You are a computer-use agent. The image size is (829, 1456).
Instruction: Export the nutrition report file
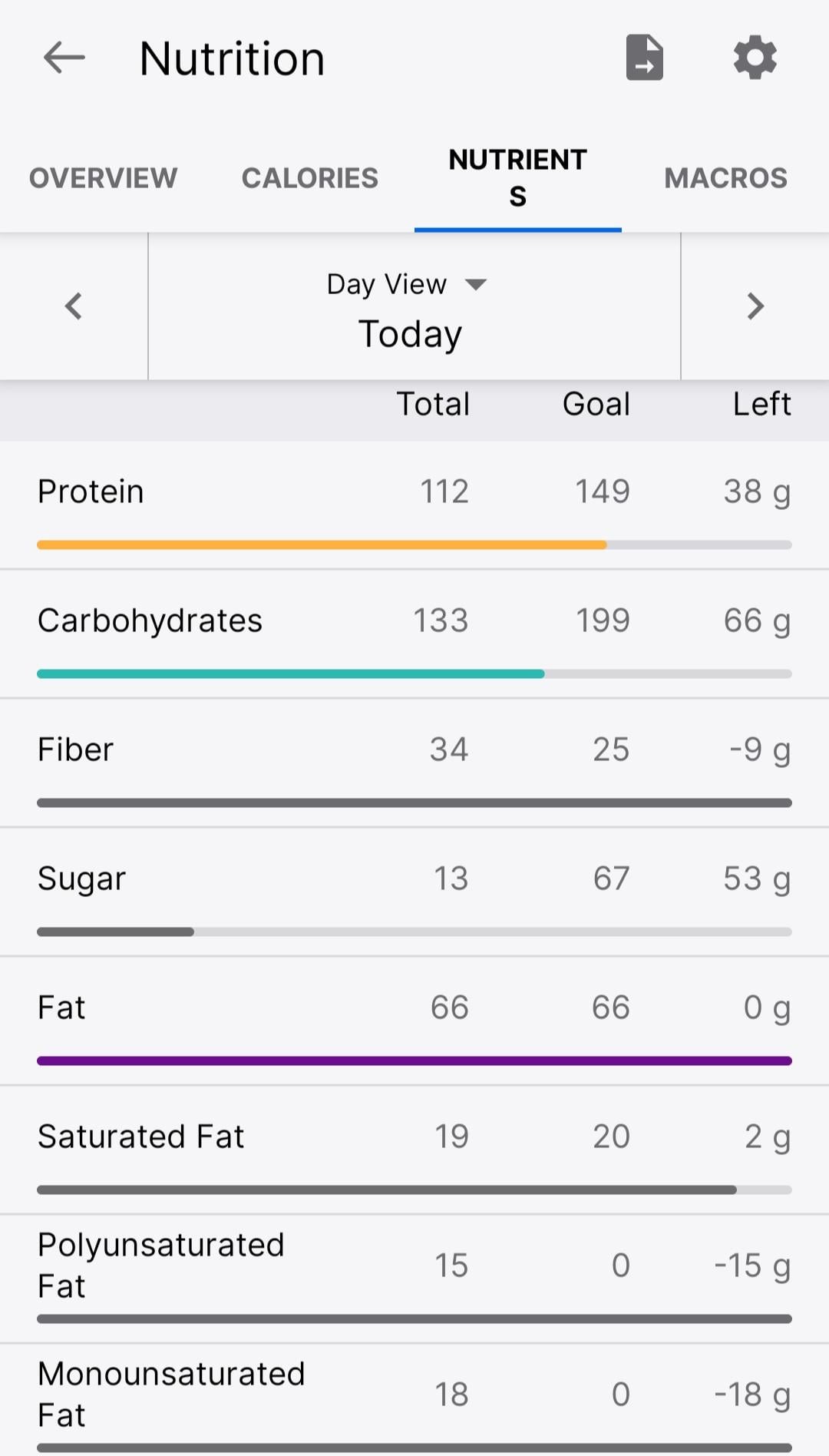[644, 58]
